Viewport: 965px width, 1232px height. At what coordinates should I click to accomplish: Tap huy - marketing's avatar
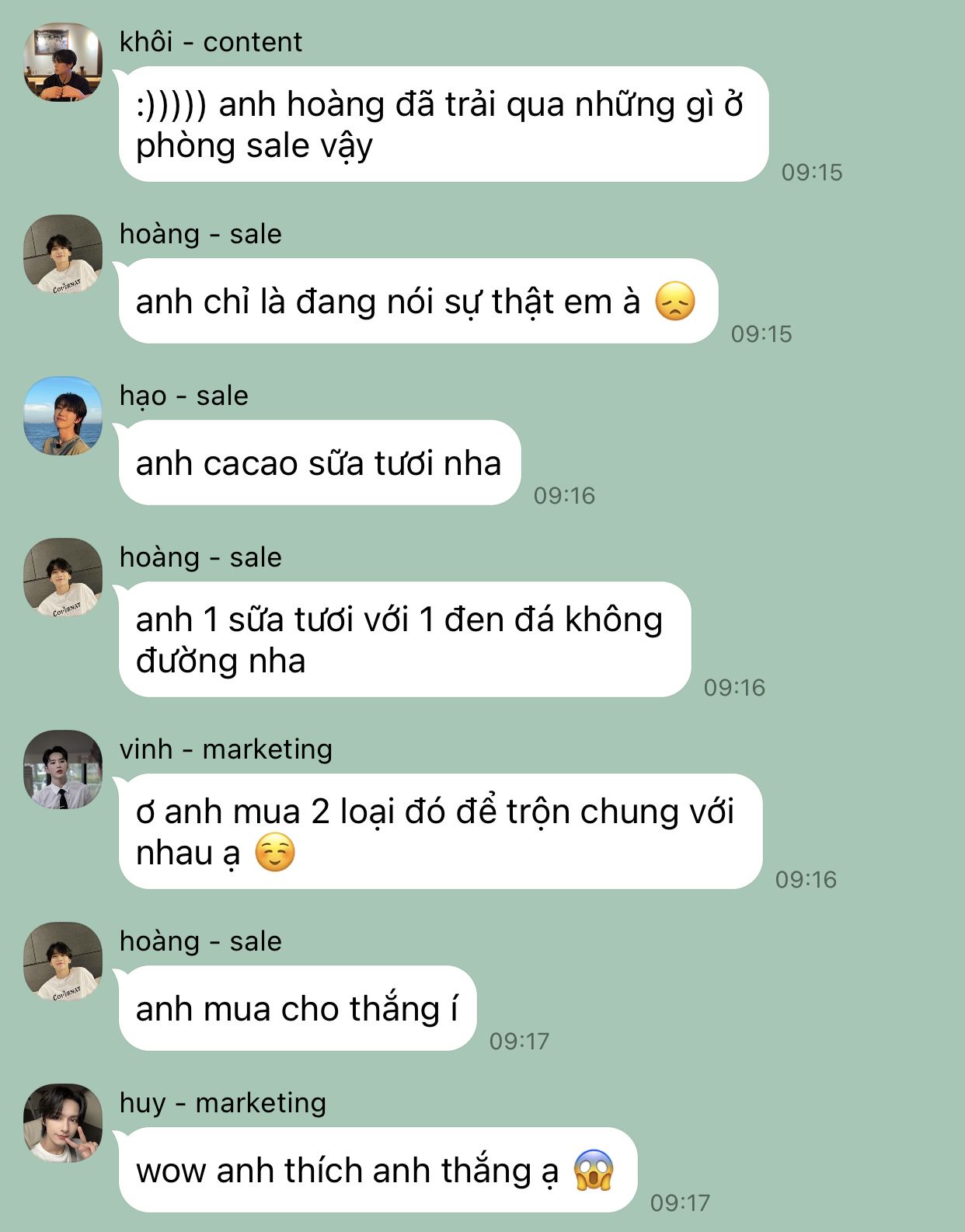click(63, 1123)
